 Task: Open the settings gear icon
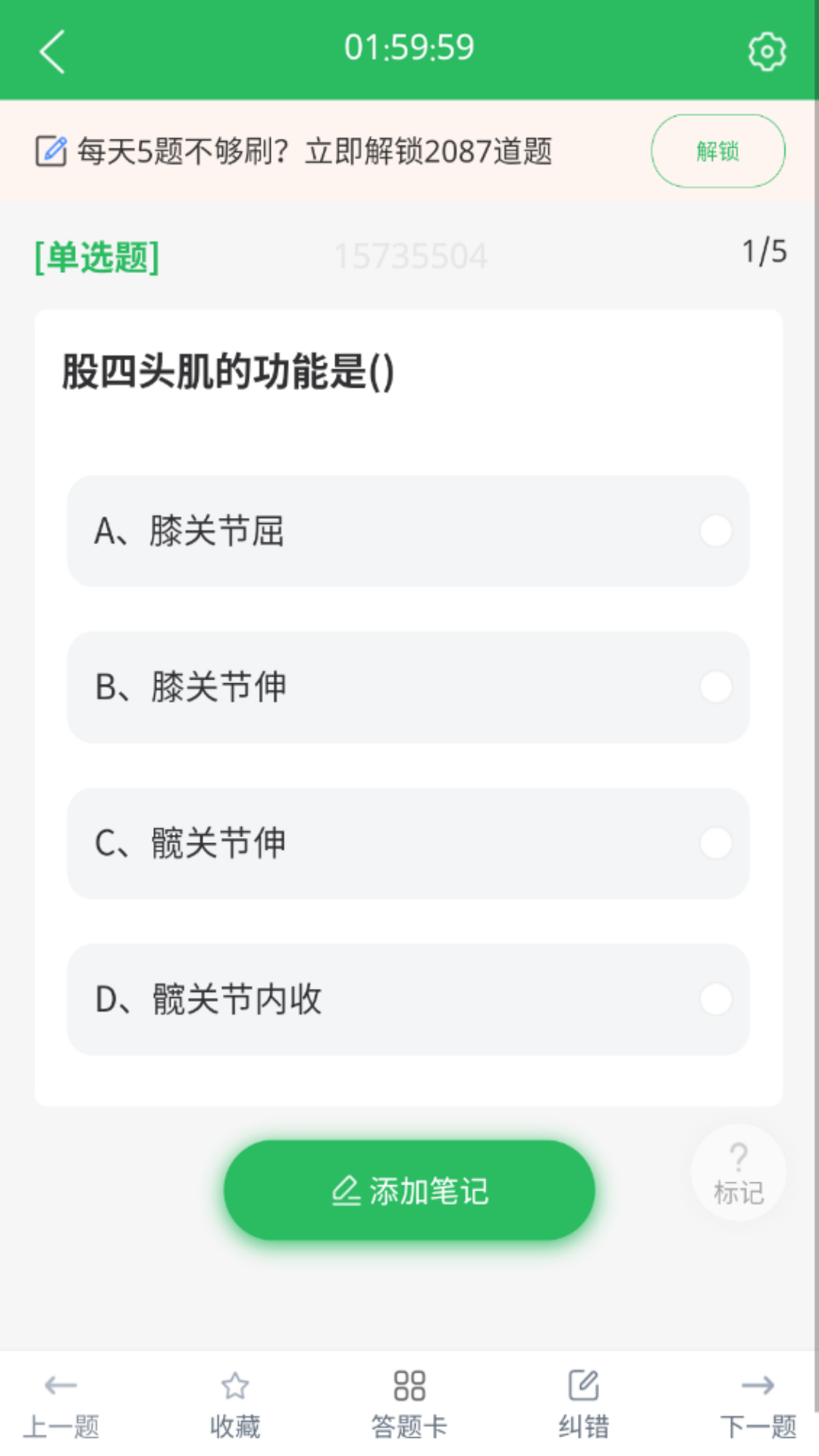coord(766,50)
